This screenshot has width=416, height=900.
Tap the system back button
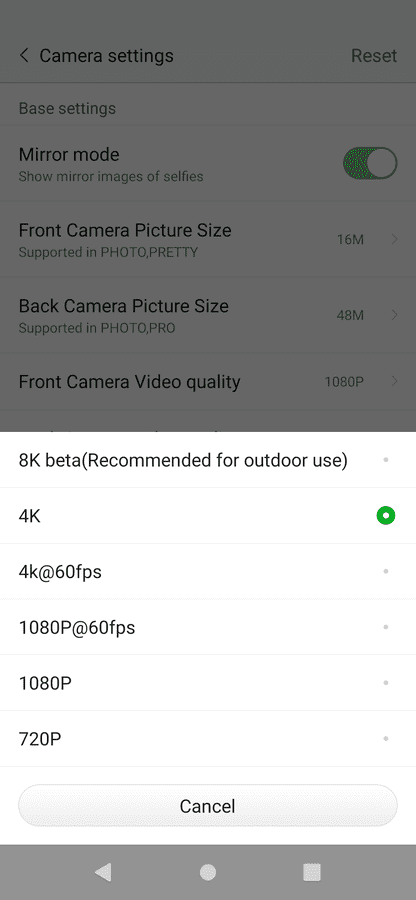click(103, 872)
